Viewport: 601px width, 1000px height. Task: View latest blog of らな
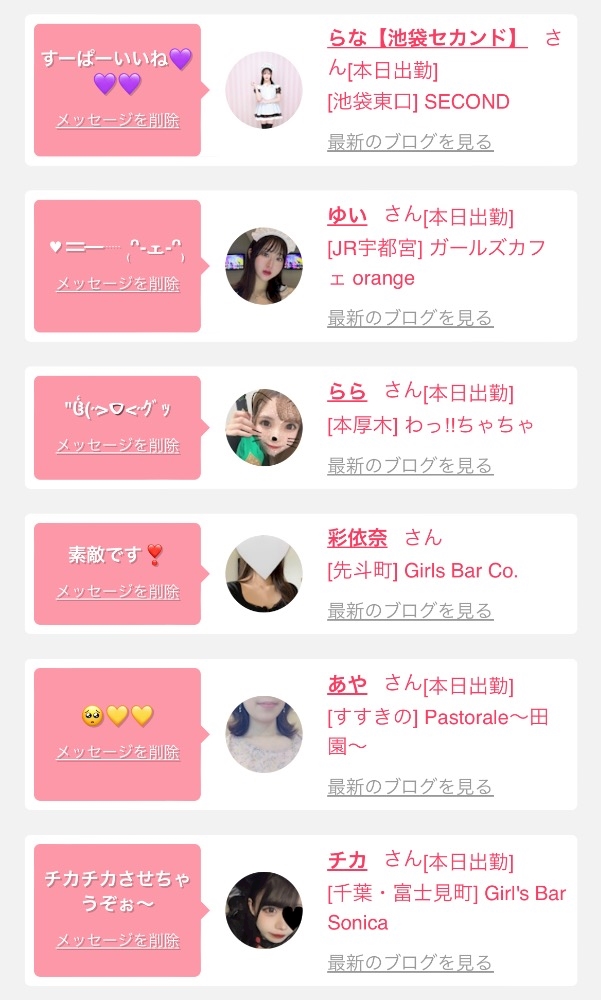click(x=410, y=142)
